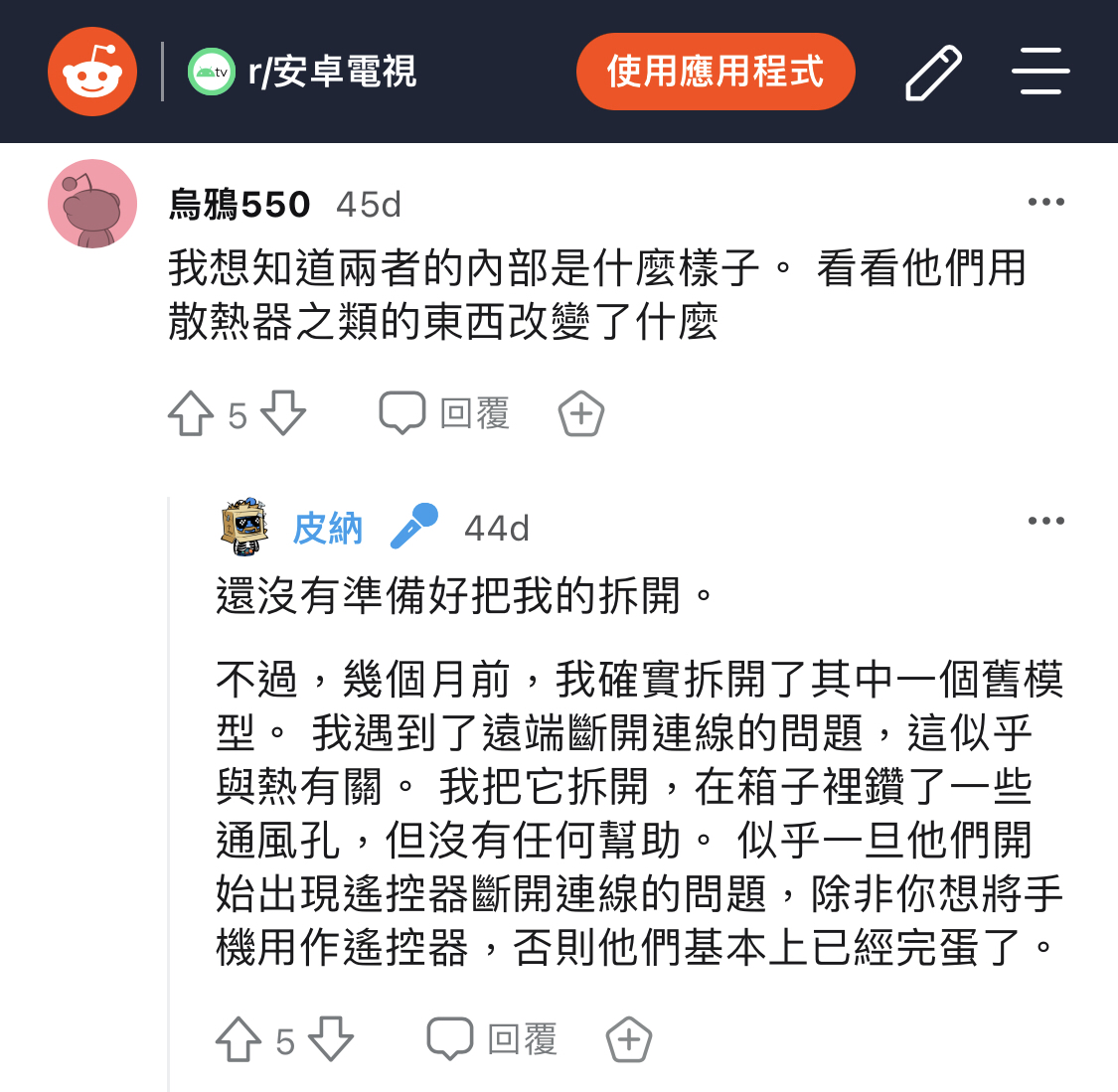Reply to 皮納's comment
1118x1092 pixels.
pyautogui.click(x=493, y=1040)
